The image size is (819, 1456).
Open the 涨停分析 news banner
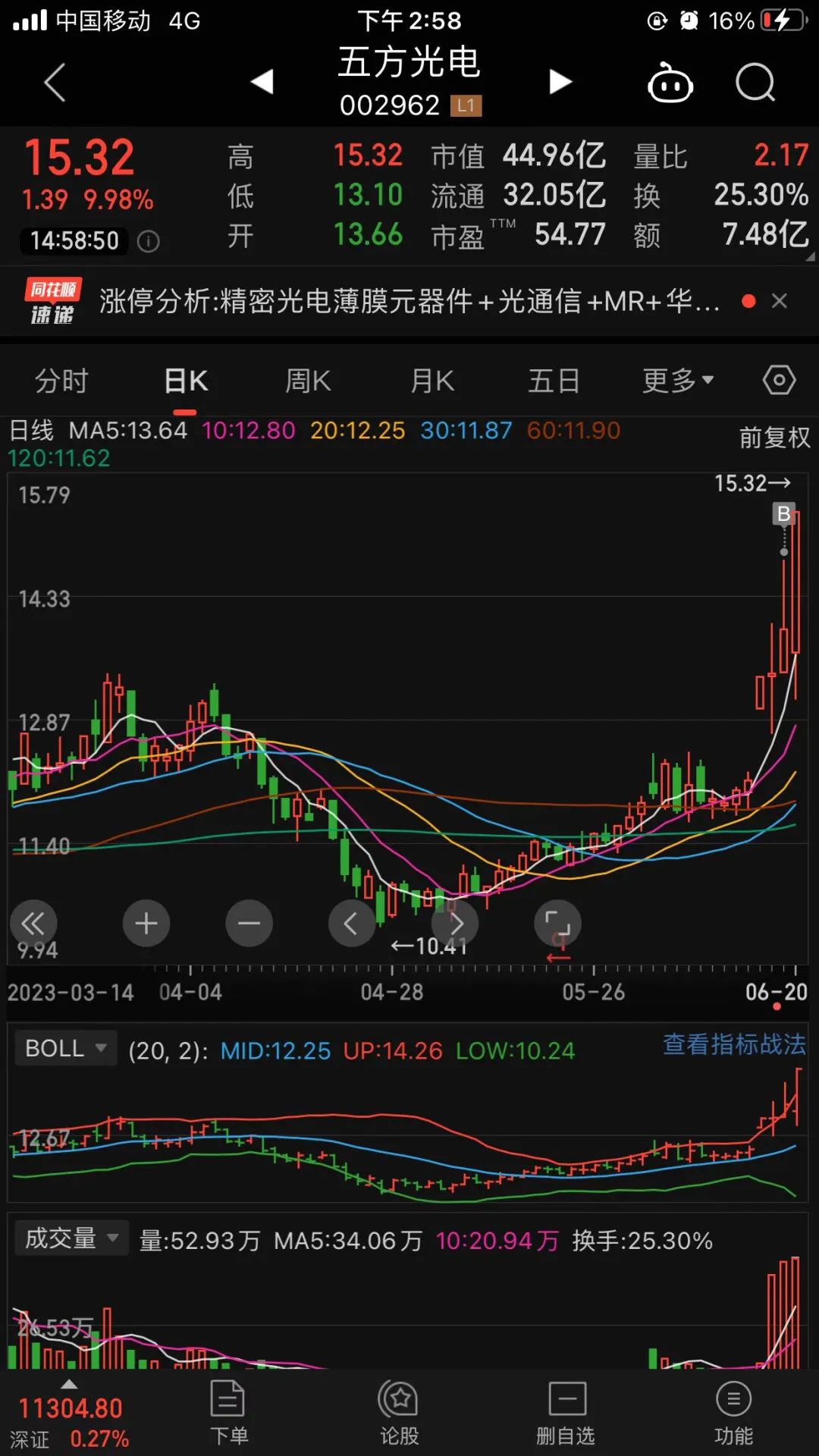point(409,302)
